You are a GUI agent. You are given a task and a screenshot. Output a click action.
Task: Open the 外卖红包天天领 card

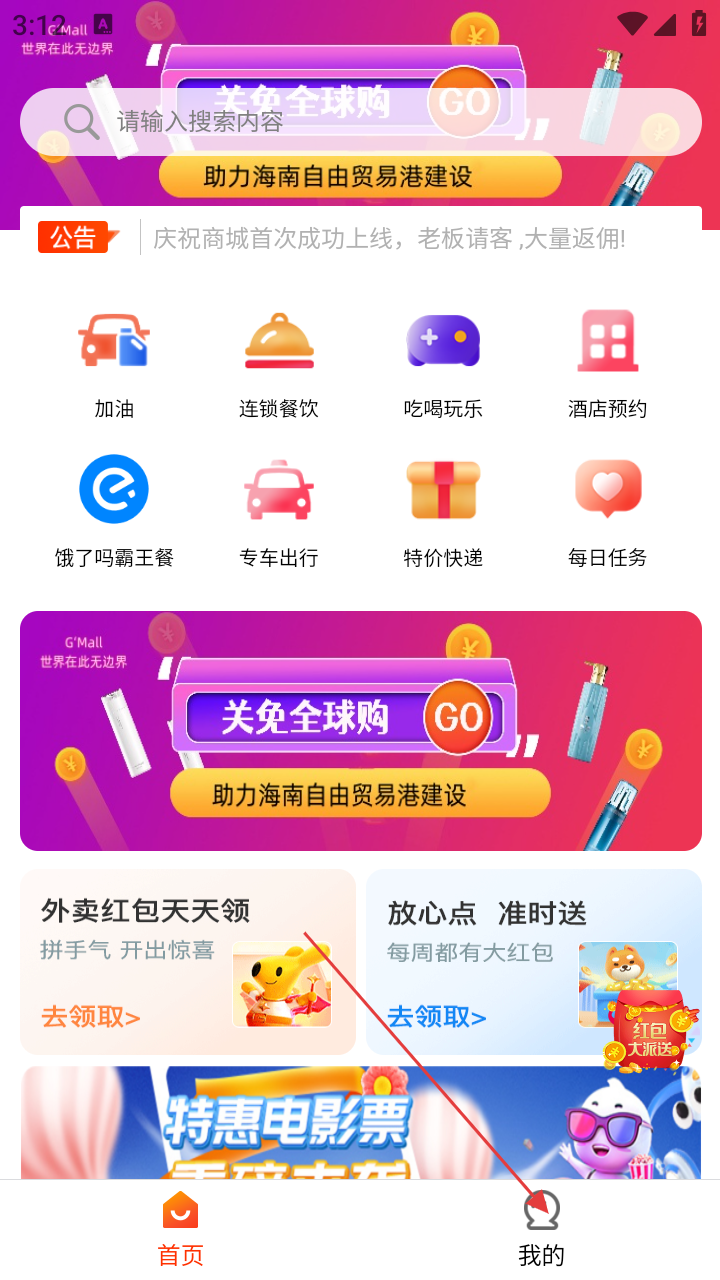point(188,961)
